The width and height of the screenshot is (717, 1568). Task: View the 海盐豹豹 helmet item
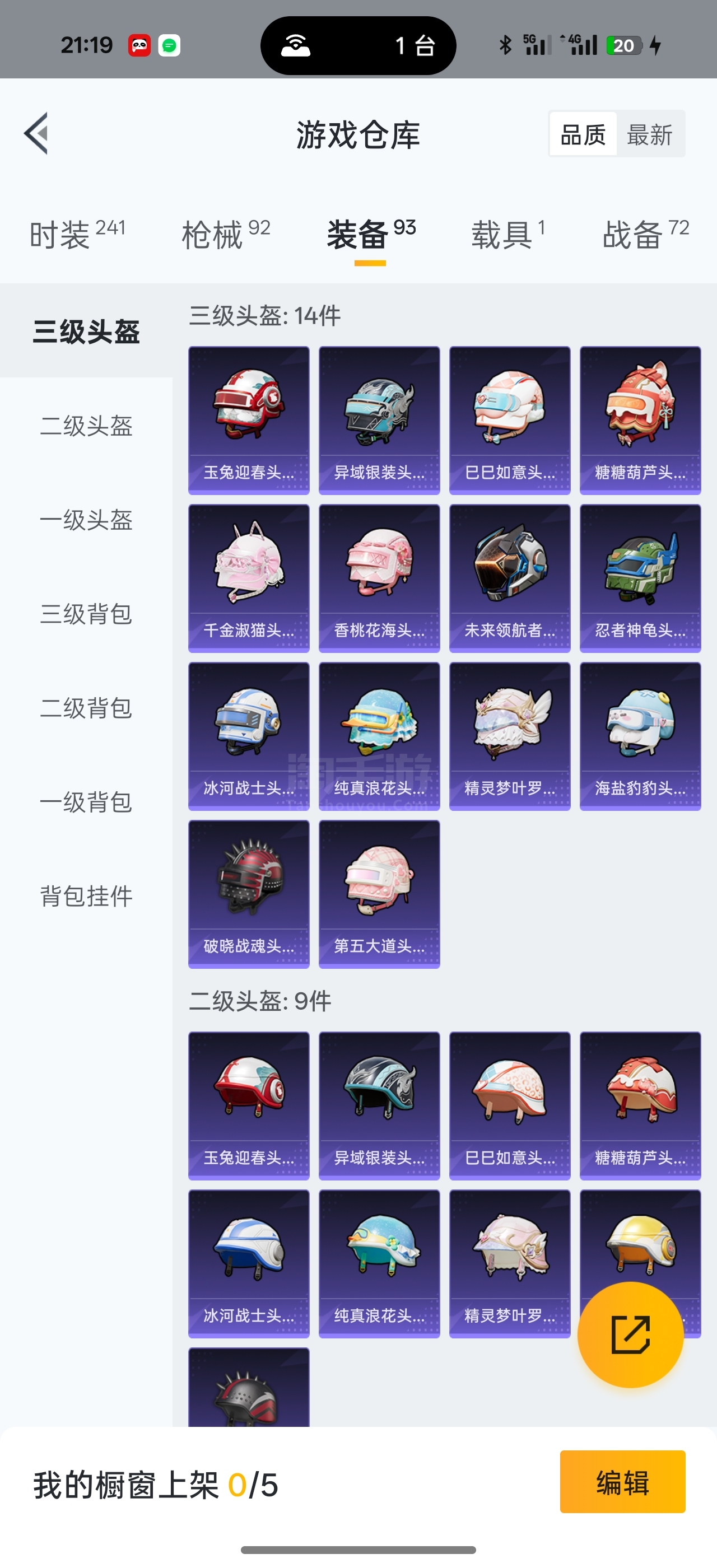pyautogui.click(x=640, y=736)
